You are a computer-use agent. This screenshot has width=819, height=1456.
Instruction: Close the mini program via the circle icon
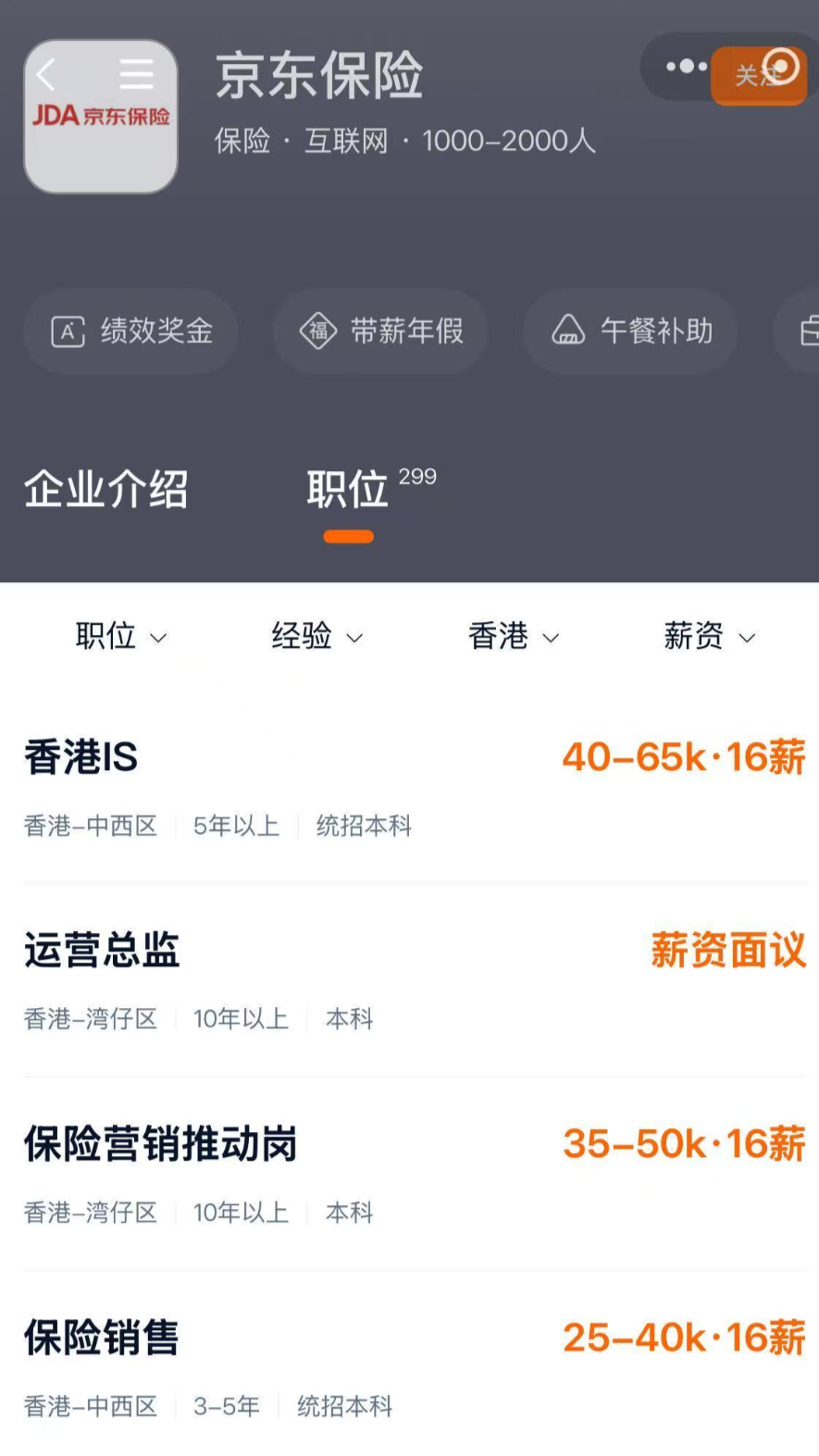click(781, 67)
